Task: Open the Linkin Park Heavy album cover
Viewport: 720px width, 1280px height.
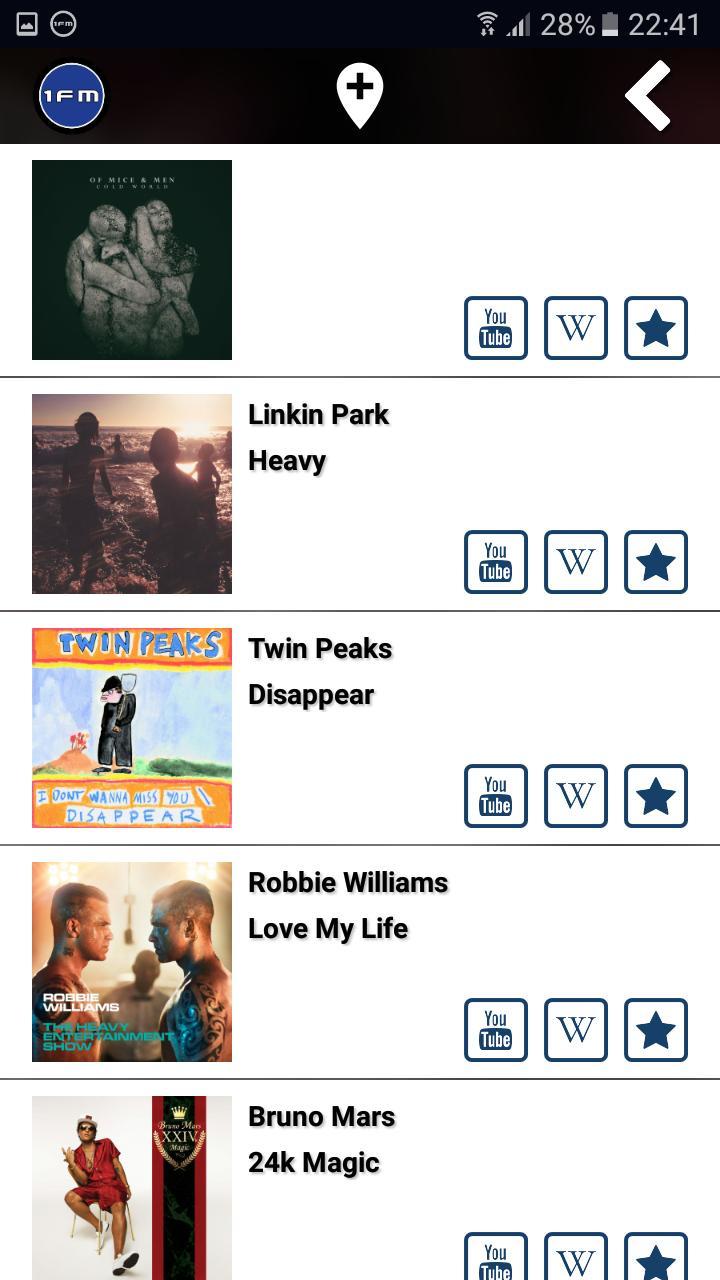Action: 132,494
